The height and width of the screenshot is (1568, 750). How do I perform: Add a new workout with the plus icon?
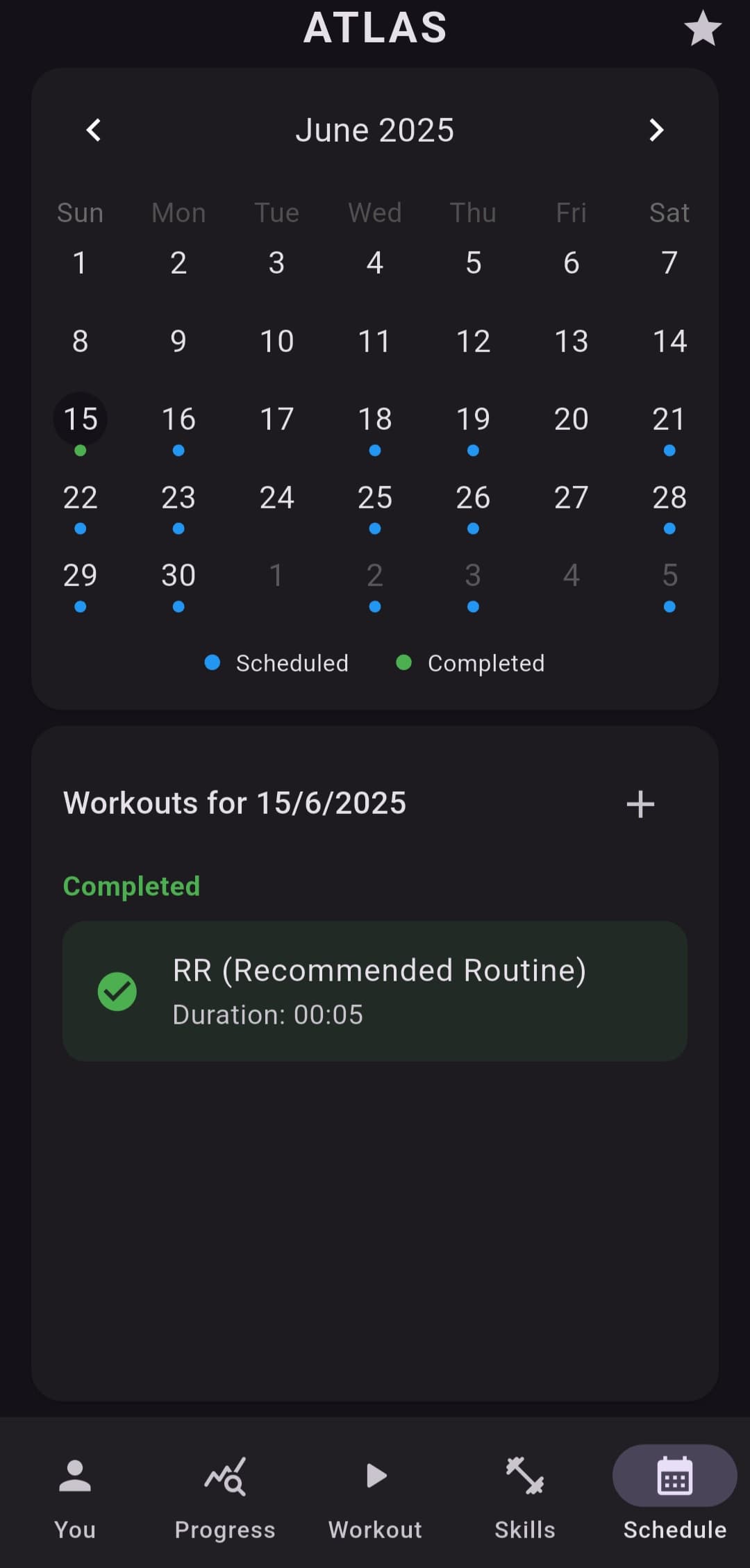[640, 804]
